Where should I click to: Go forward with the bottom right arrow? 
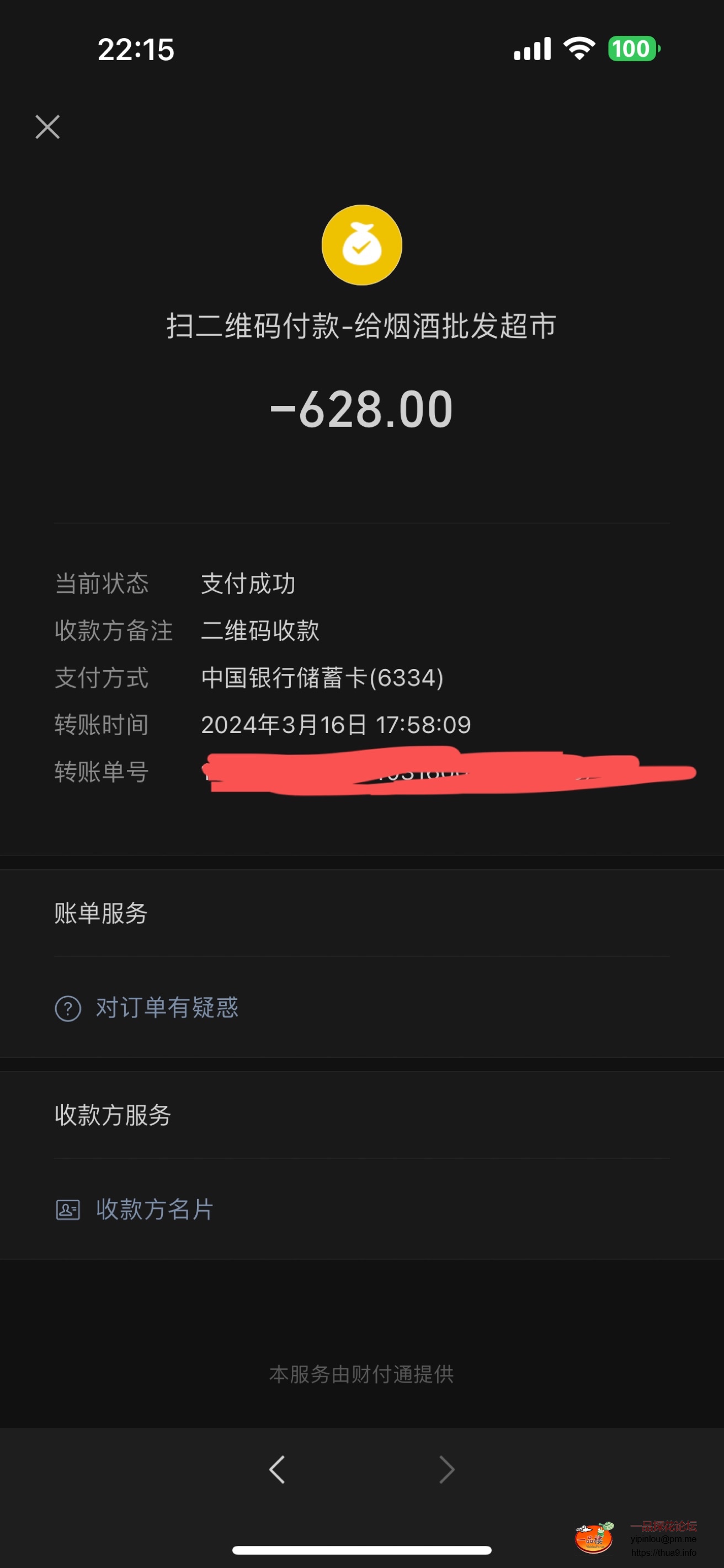click(x=446, y=1469)
